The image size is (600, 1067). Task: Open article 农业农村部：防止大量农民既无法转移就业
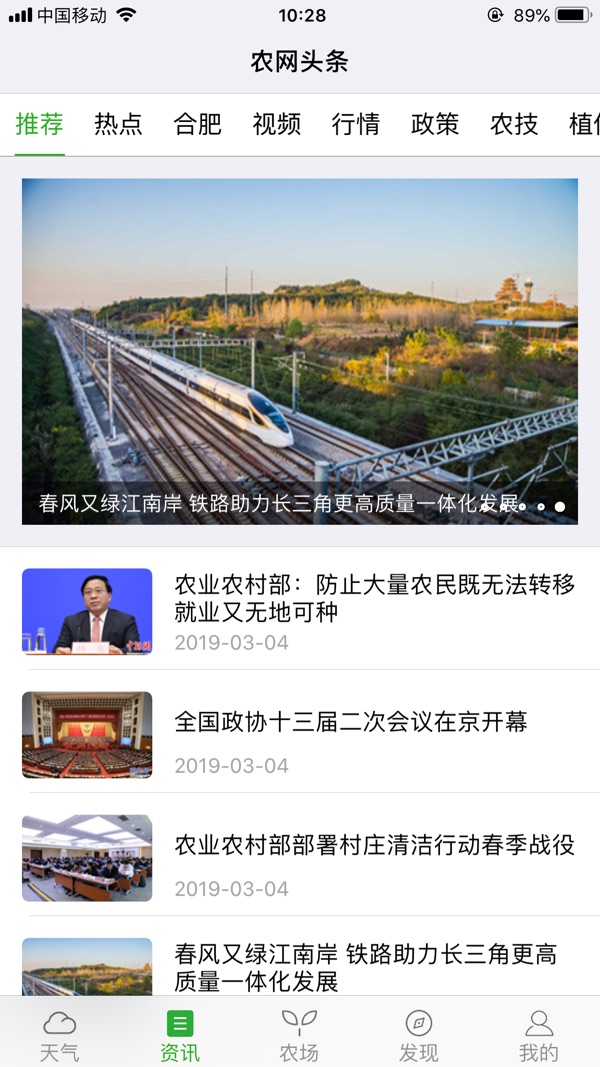point(300,611)
